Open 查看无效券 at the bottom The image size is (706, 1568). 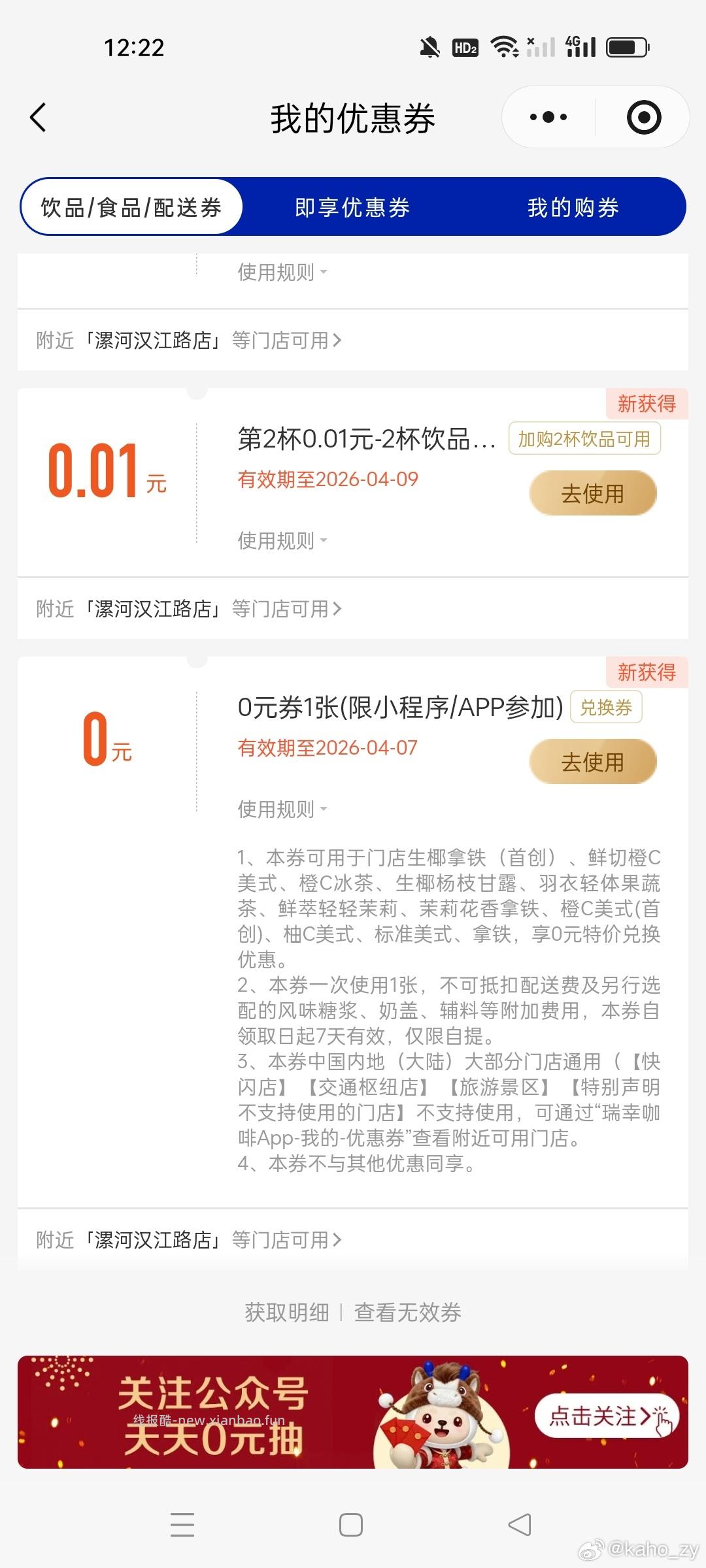pyautogui.click(x=408, y=1311)
